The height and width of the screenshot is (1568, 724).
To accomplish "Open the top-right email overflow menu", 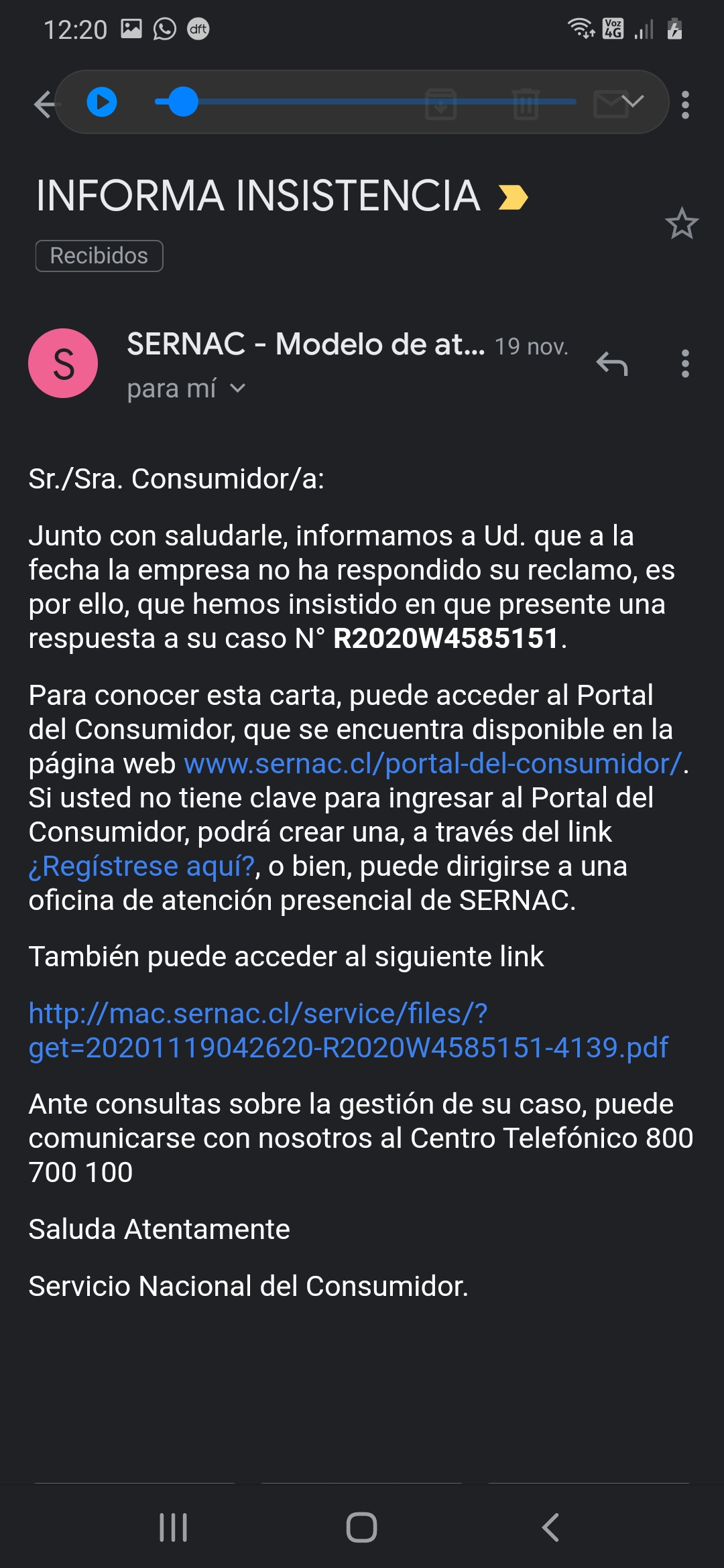I will click(x=684, y=105).
